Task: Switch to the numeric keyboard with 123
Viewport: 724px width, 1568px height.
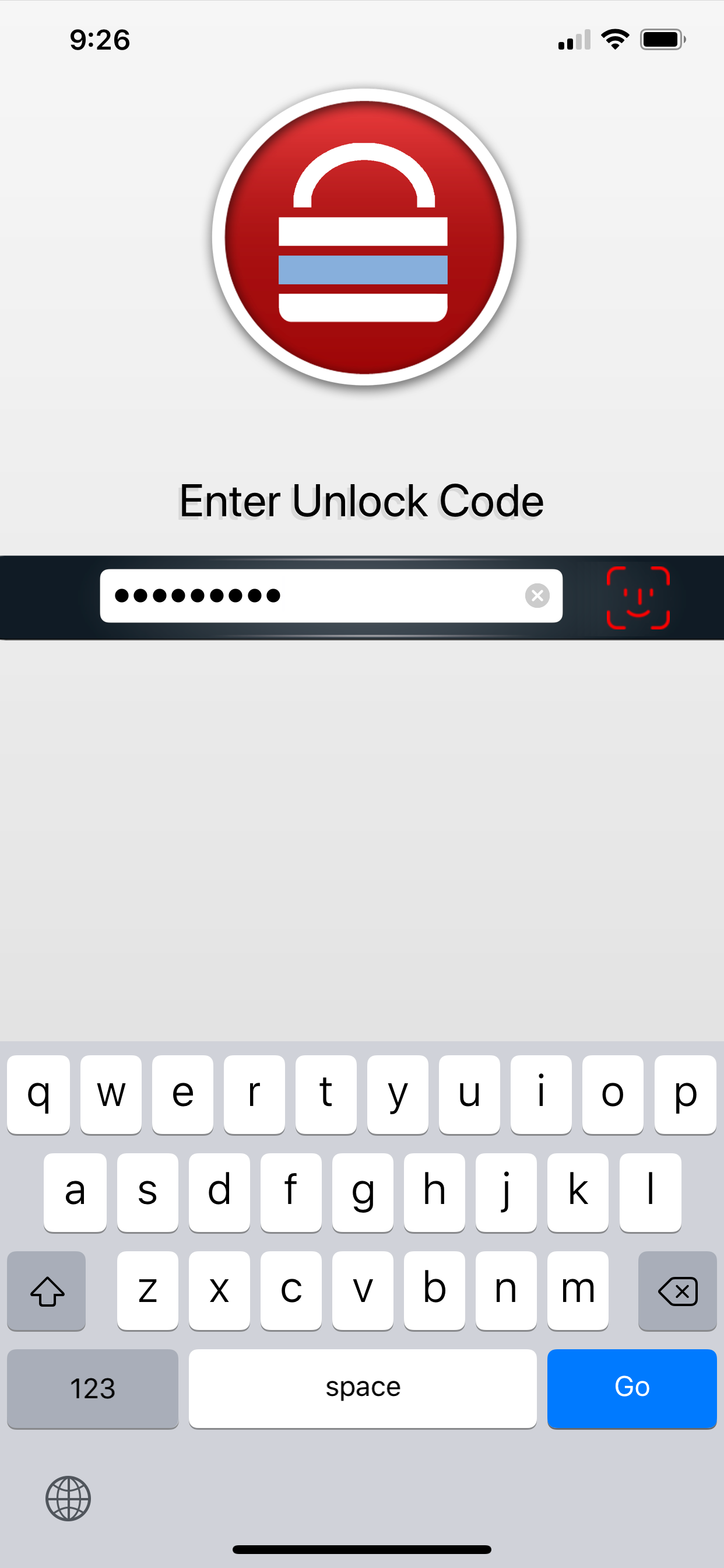Action: [93, 1388]
